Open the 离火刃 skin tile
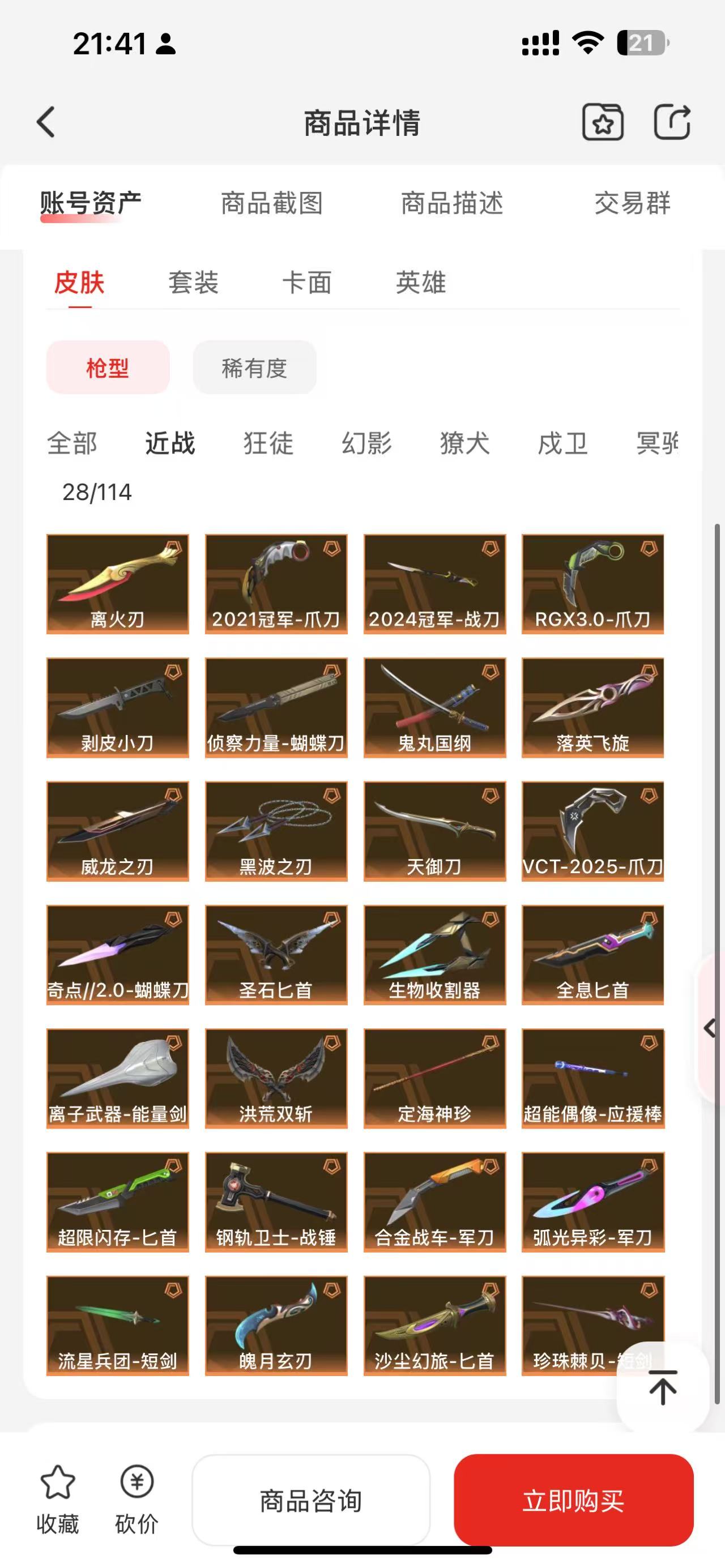Viewport: 725px width, 1568px height. coord(117,584)
